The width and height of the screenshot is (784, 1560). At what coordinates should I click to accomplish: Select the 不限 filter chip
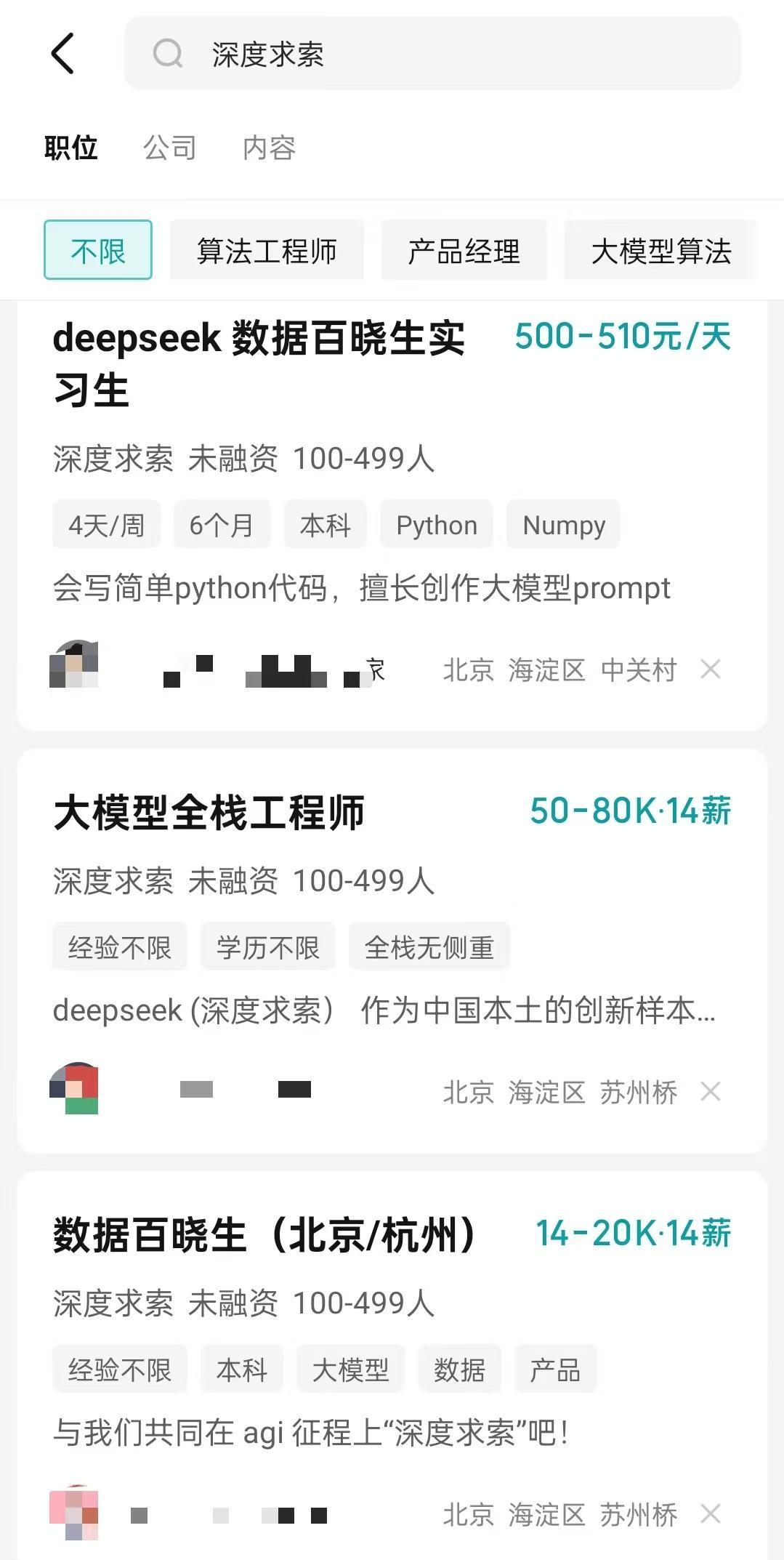point(97,251)
